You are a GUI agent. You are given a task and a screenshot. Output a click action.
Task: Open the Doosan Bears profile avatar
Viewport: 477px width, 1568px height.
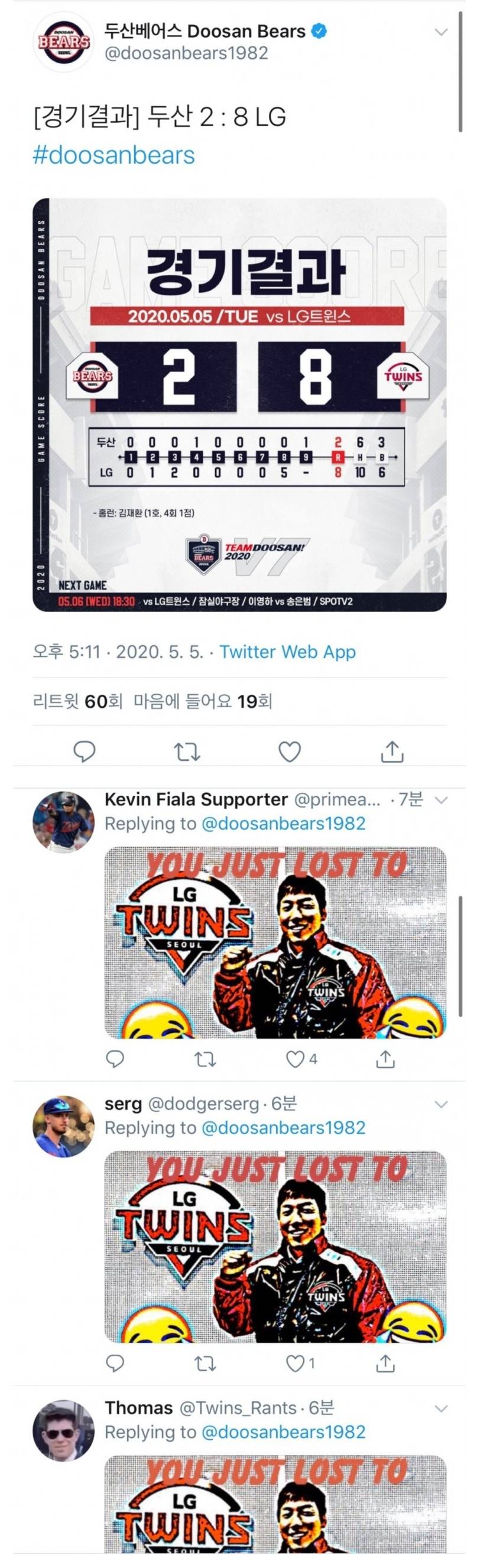click(63, 41)
